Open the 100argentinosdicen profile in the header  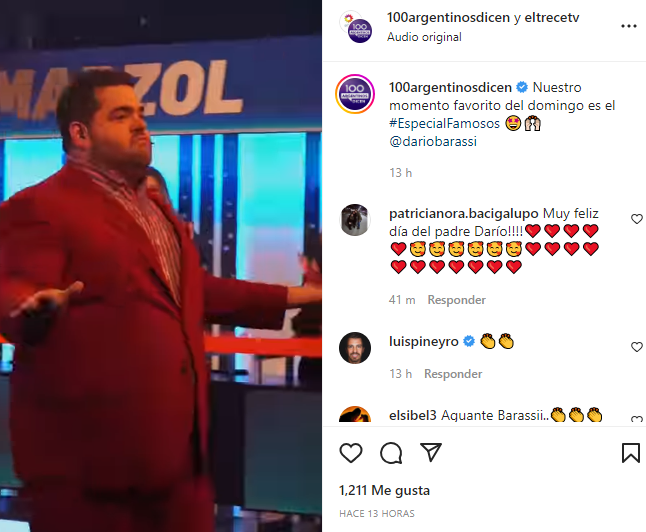tap(438, 19)
